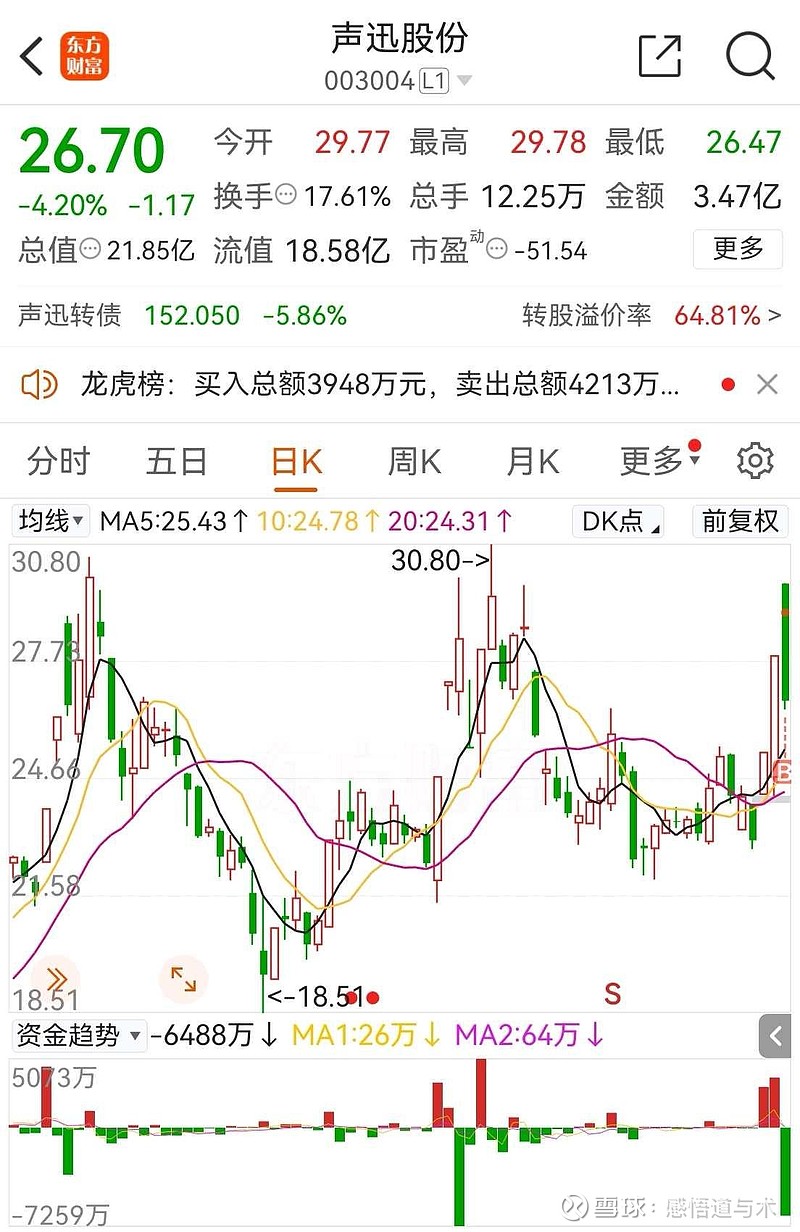
Task: Toggle the DK点 indicator
Action: pos(616,522)
